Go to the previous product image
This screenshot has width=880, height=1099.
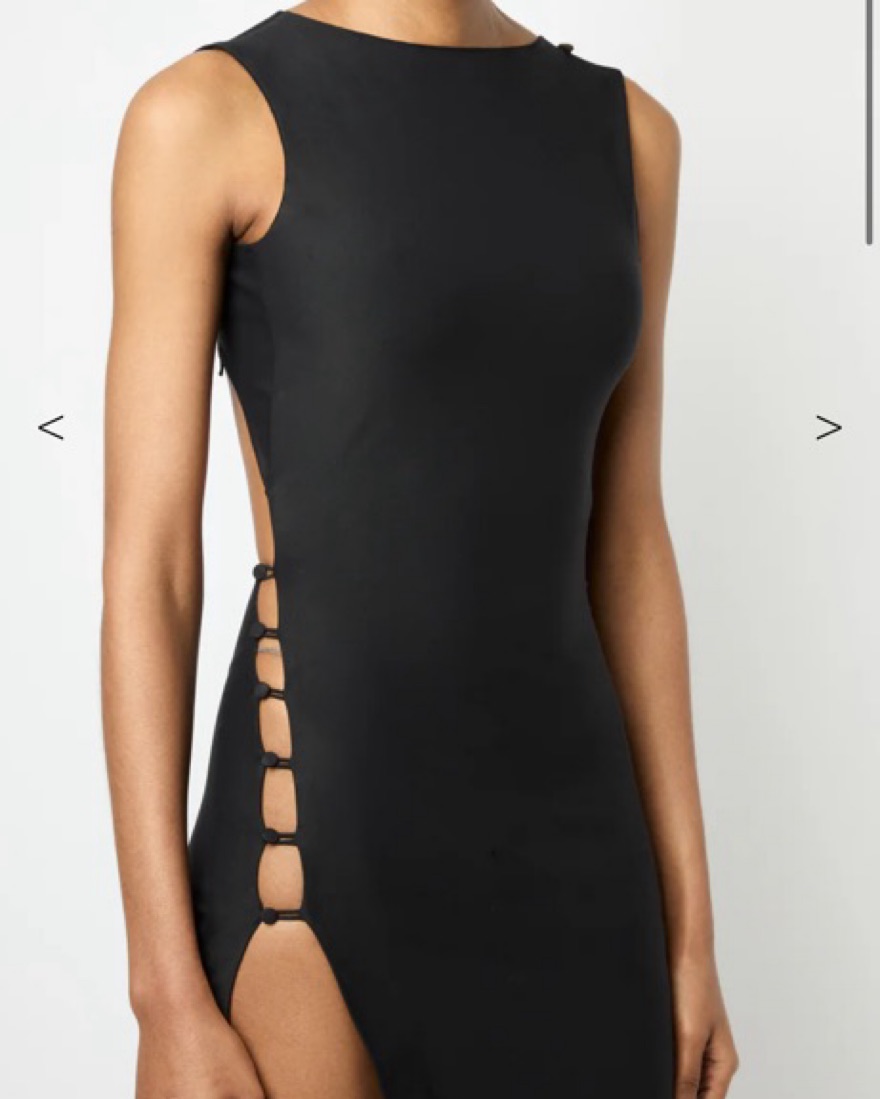pyautogui.click(x=51, y=427)
